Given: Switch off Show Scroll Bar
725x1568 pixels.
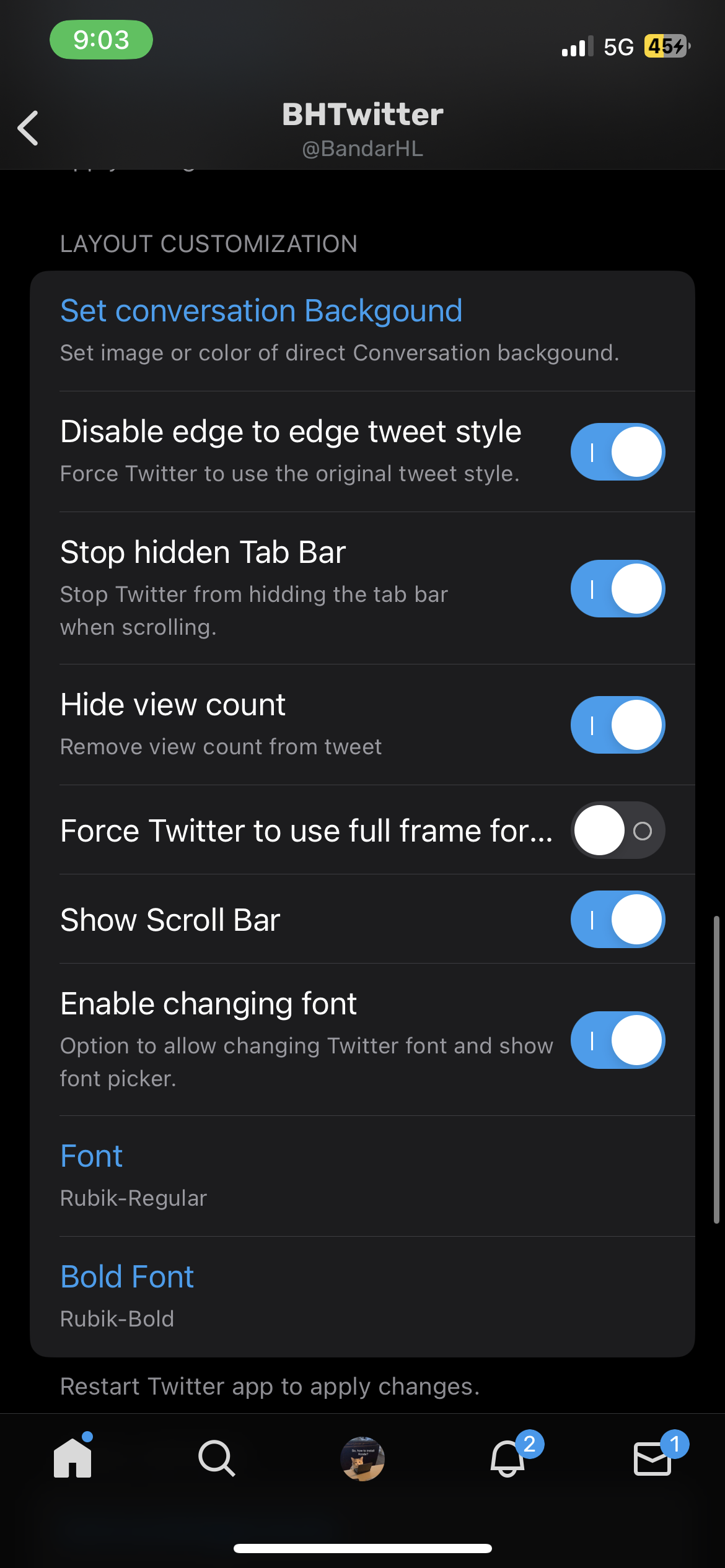Looking at the screenshot, I should tap(618, 920).
